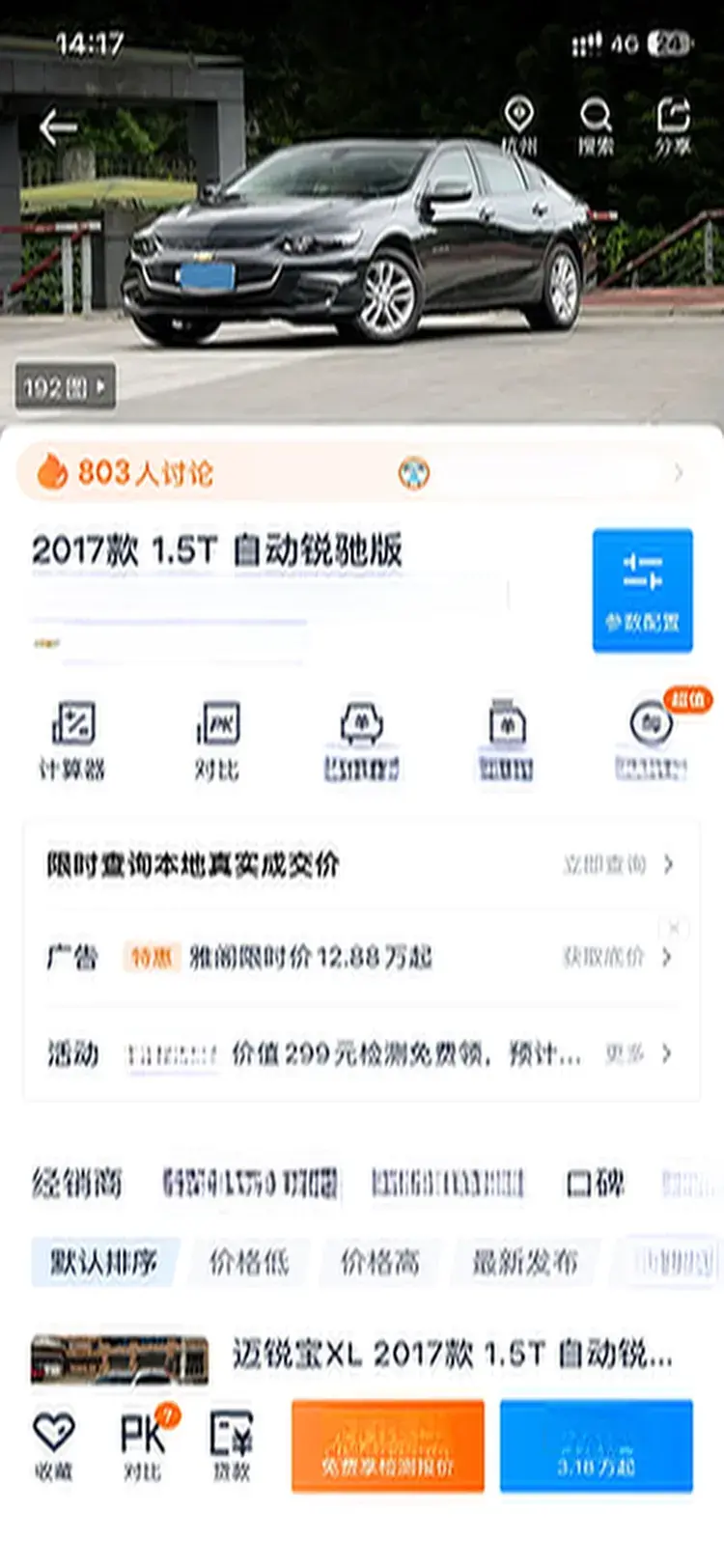The height and width of the screenshot is (1568, 724).
Task: Switch to the 口碑 tab
Action: pyautogui.click(x=595, y=1184)
